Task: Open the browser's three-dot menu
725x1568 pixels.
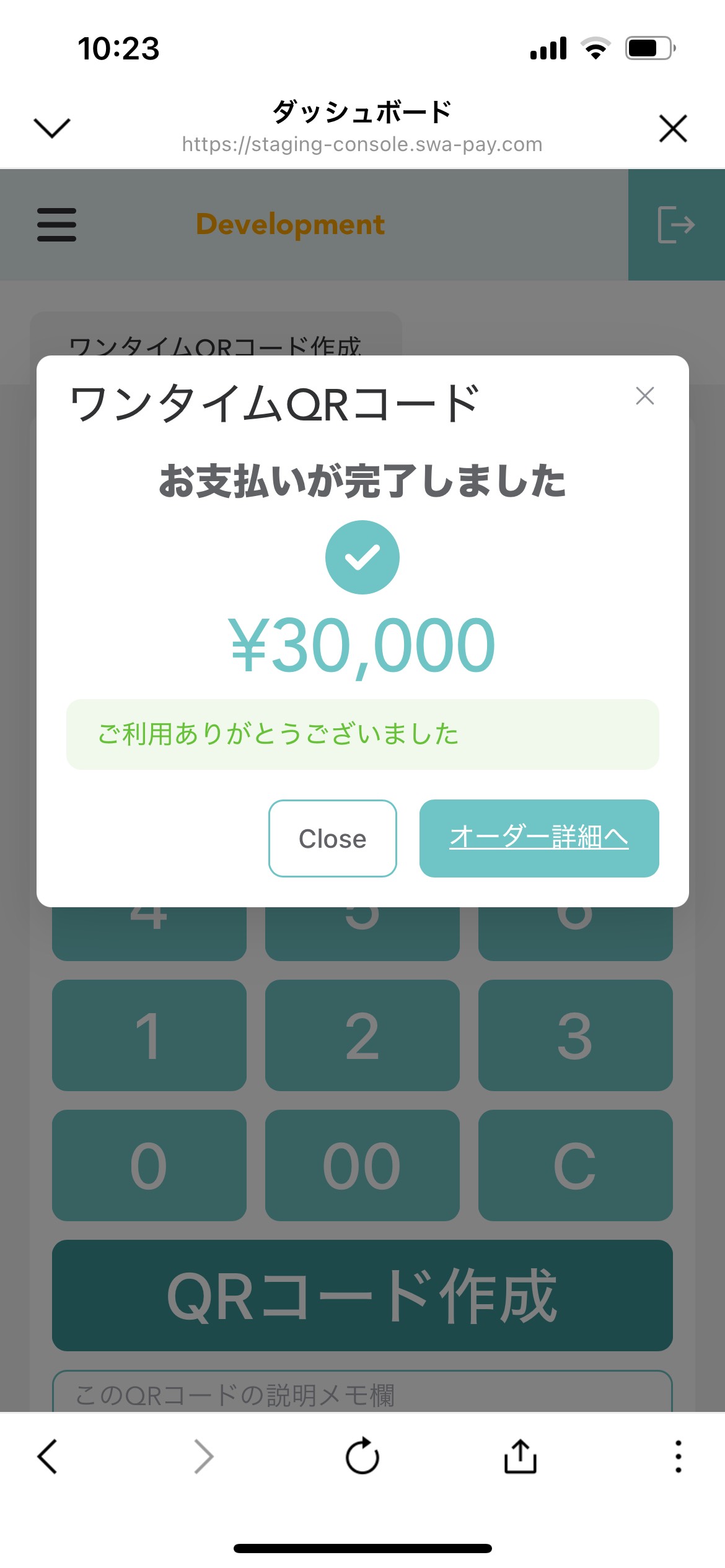Action: 679,1457
